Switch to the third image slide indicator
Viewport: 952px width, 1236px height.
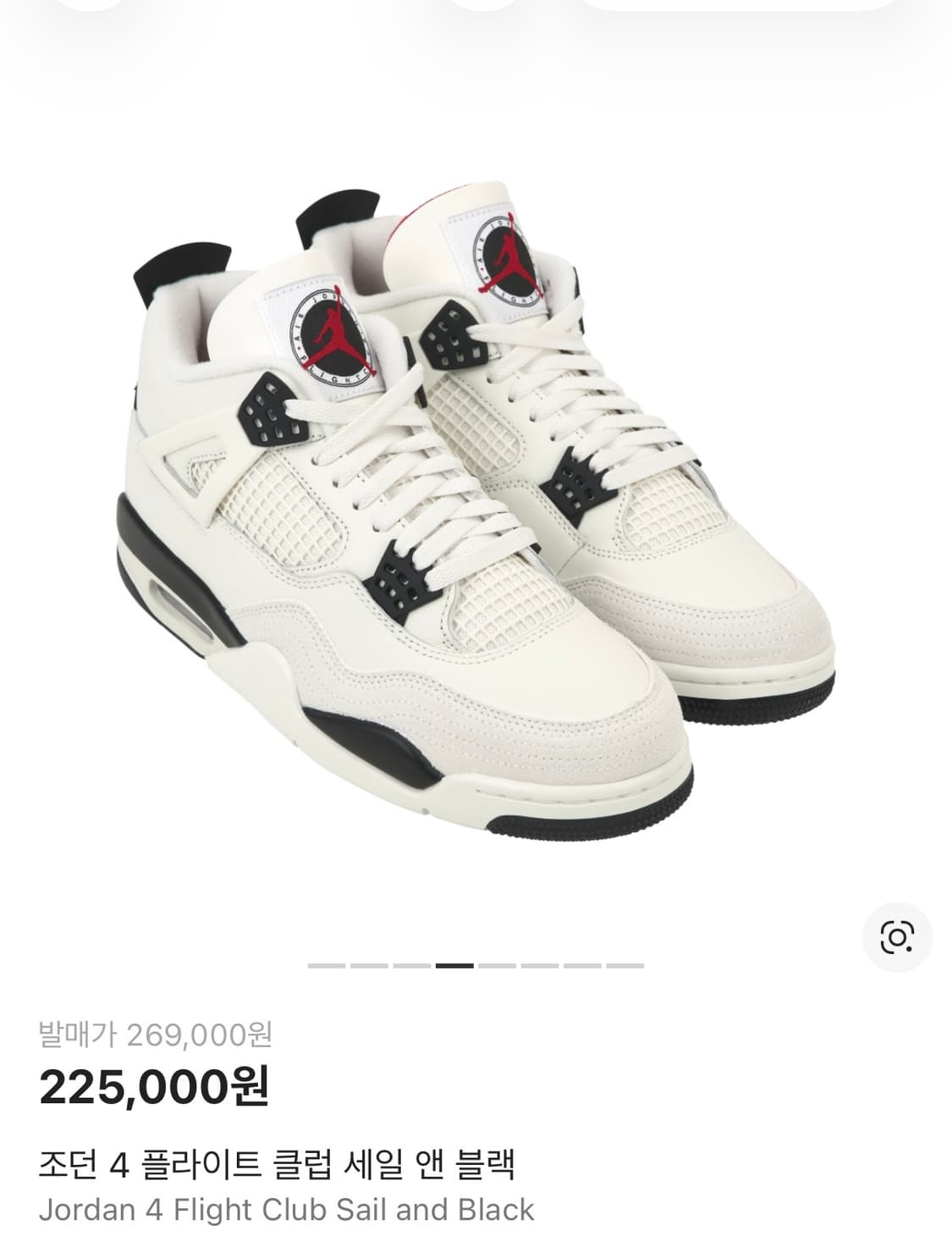coord(411,963)
